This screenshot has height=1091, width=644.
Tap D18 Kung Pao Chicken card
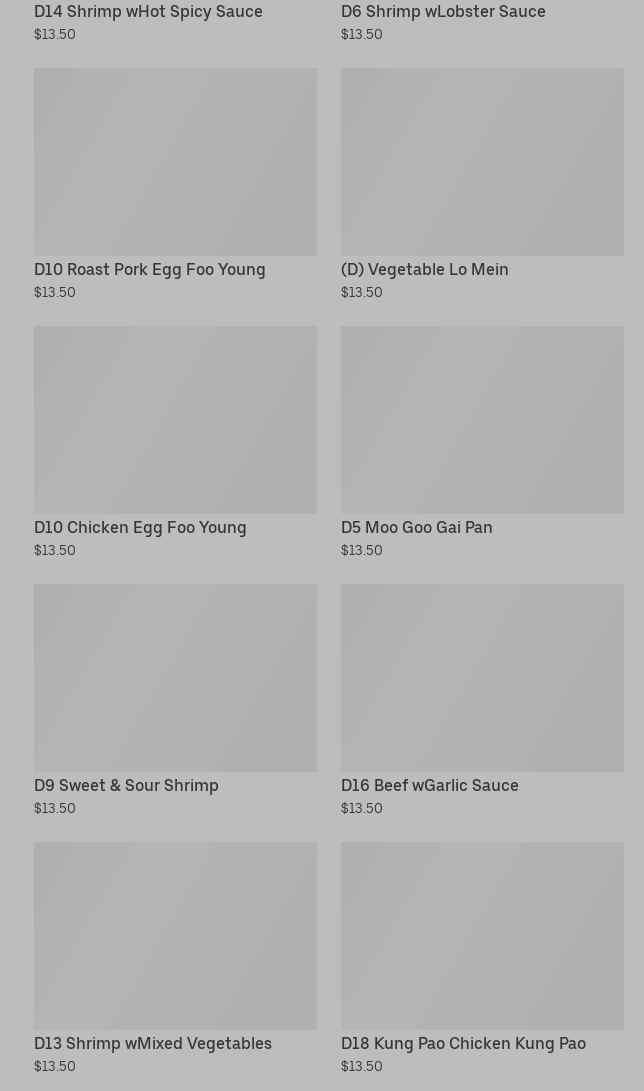[482, 936]
